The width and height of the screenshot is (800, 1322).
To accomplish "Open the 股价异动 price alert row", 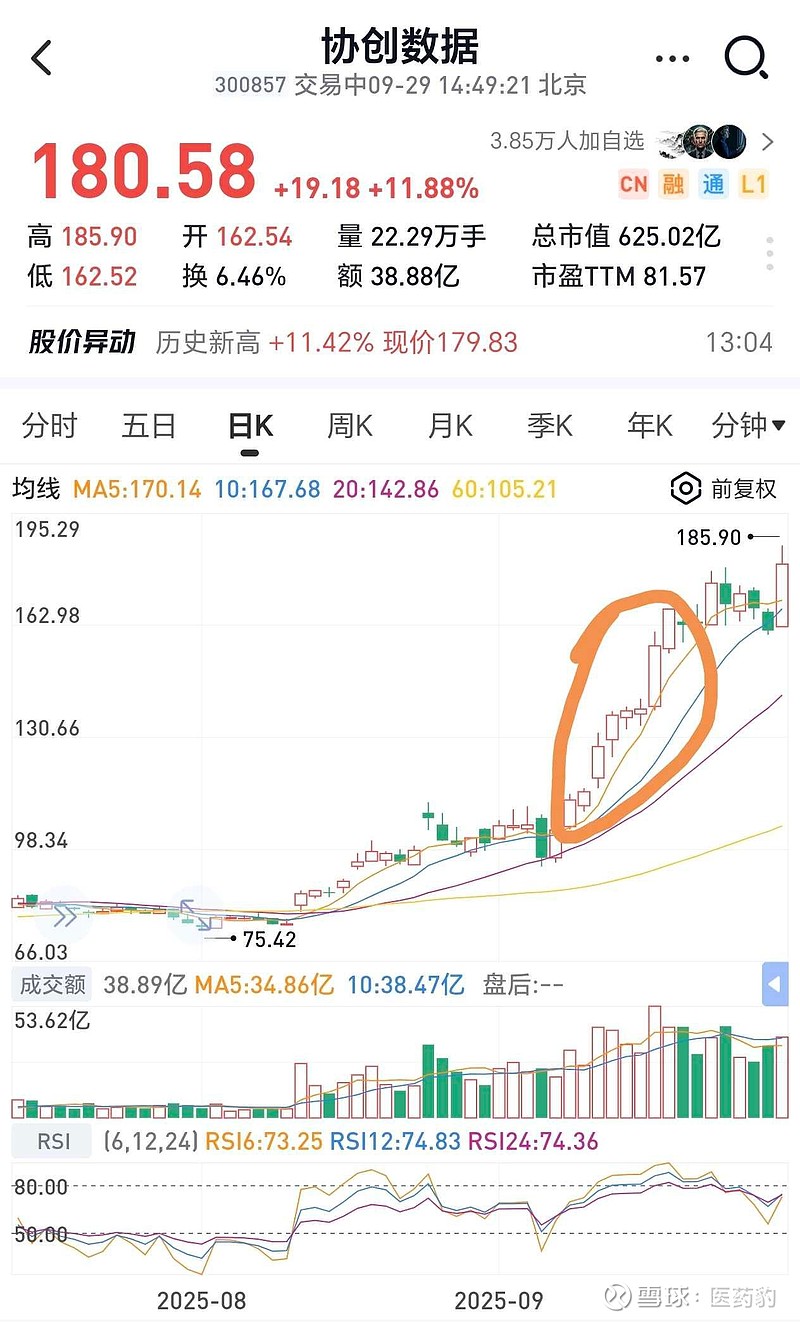I will 400,343.
